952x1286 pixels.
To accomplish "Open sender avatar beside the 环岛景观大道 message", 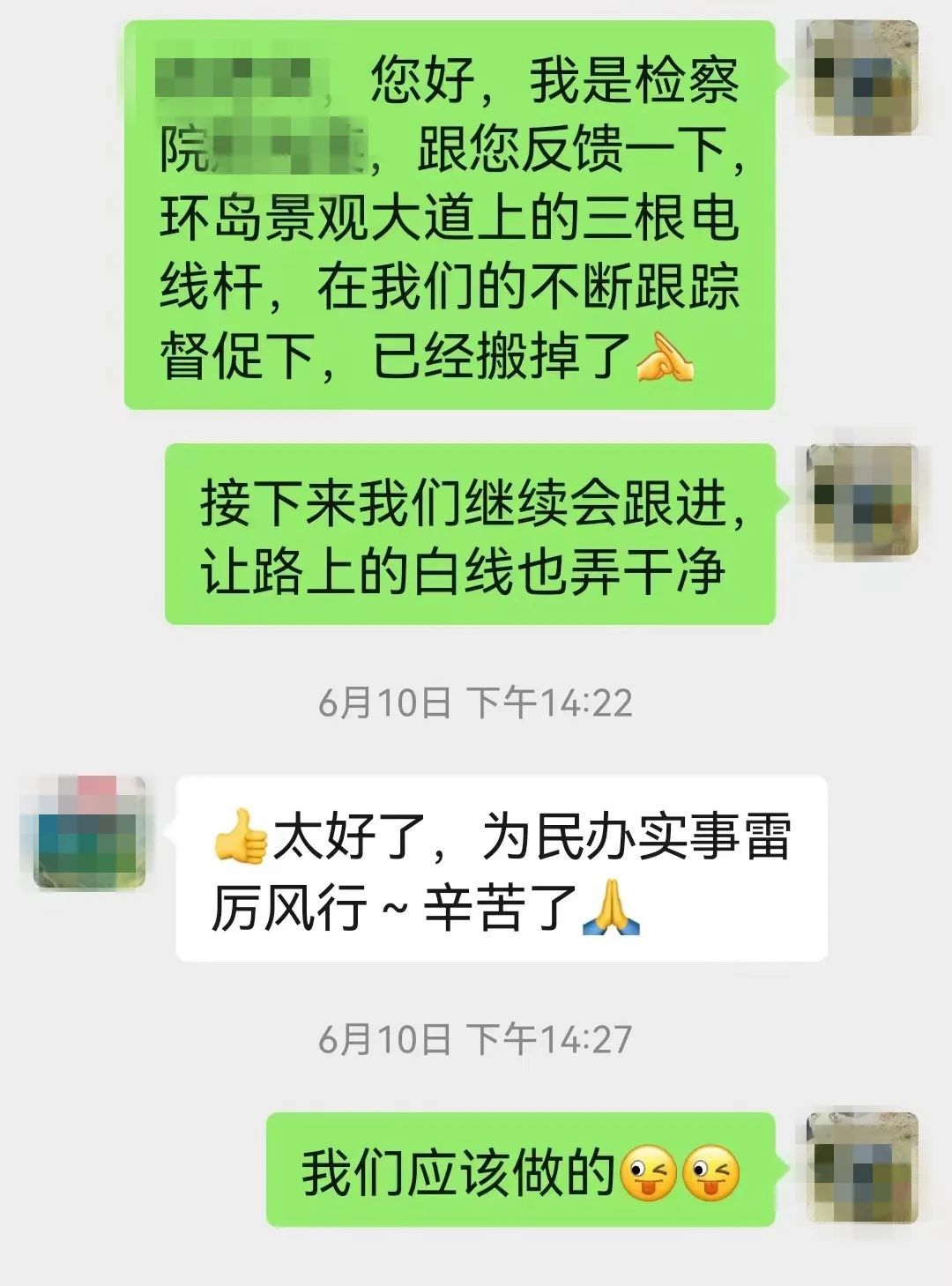I will tap(862, 78).
